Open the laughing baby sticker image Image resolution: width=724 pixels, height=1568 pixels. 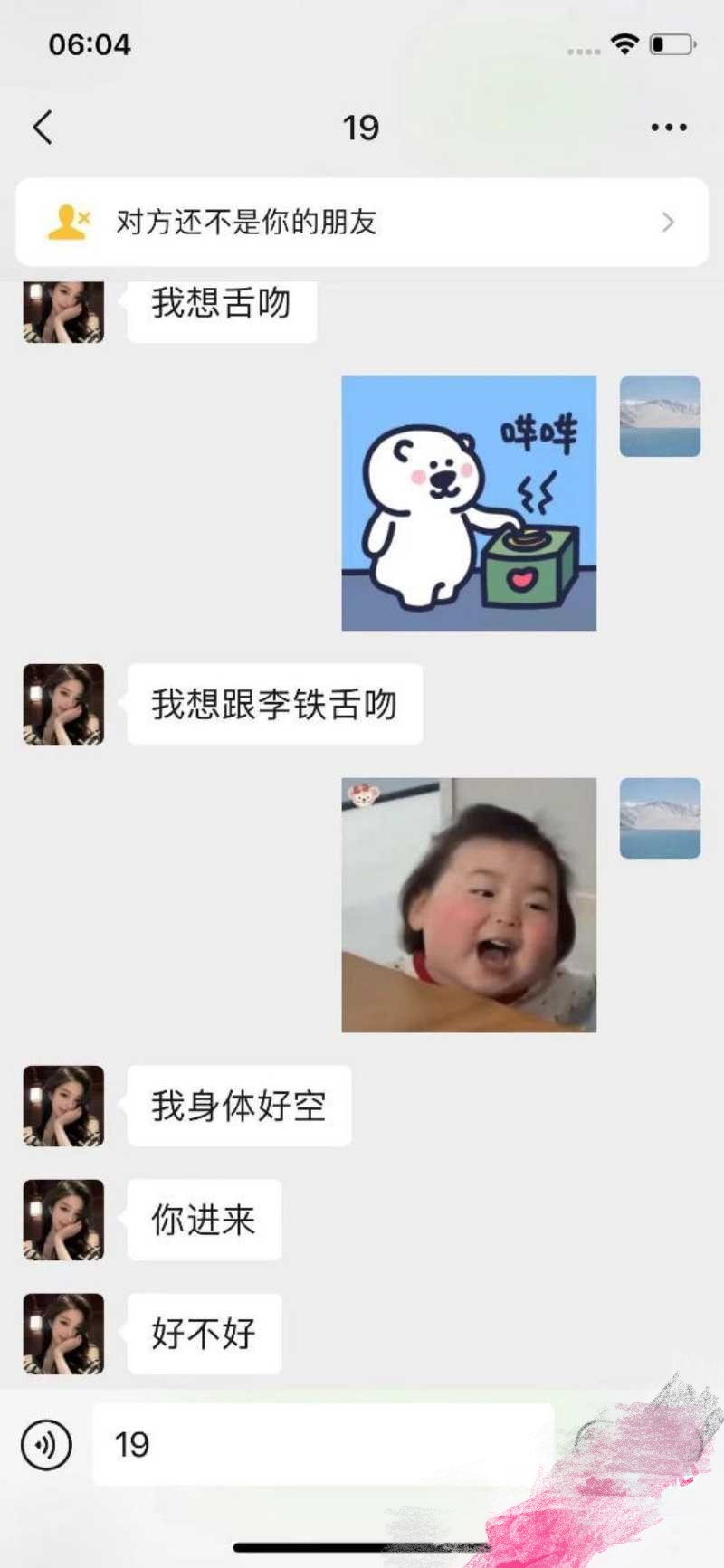469,905
